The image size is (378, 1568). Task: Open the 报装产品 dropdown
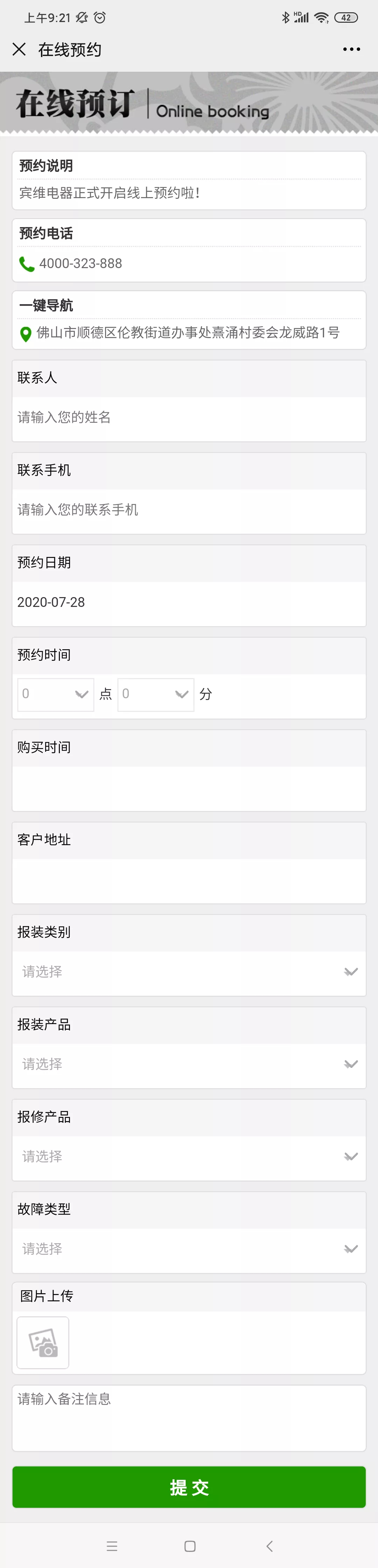point(189,1065)
